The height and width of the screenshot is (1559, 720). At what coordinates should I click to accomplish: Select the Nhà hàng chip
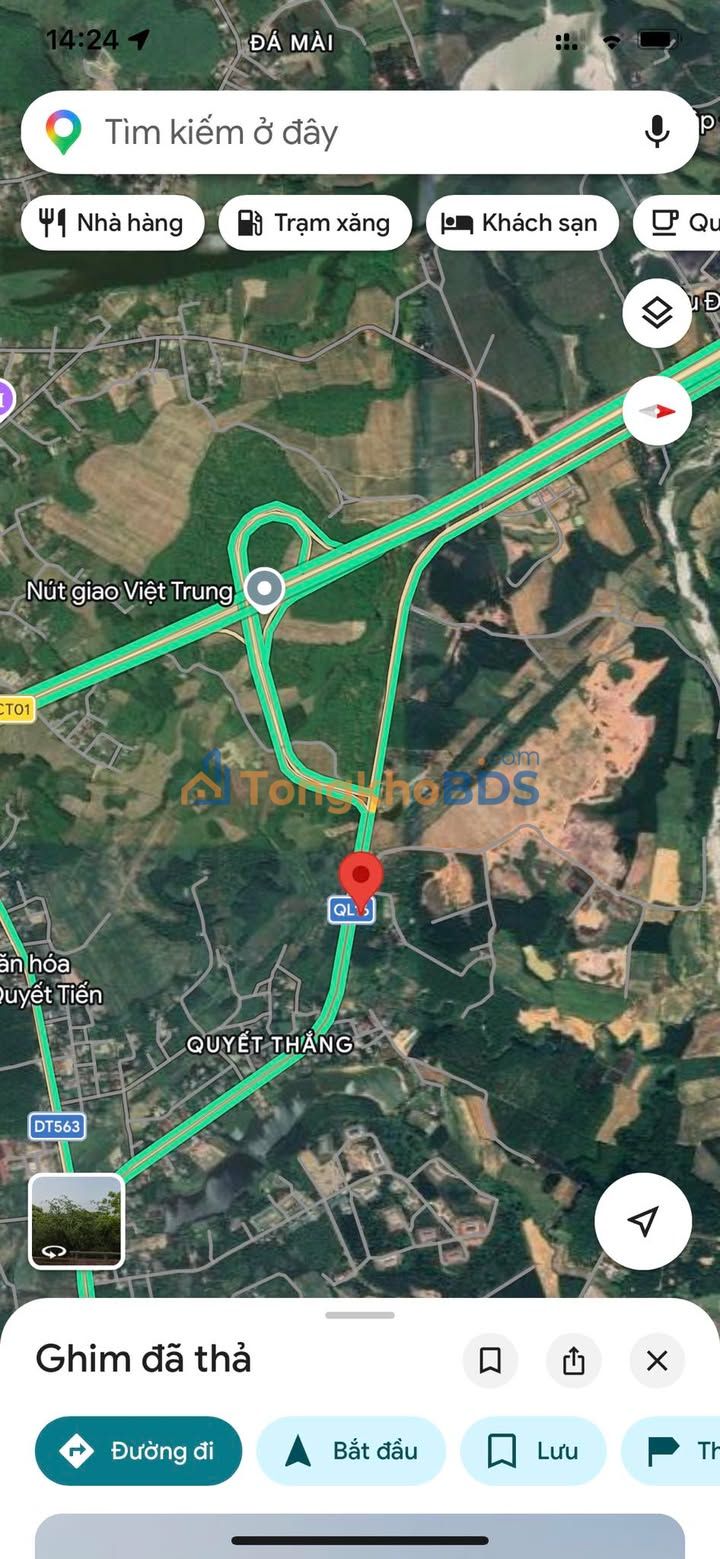[x=112, y=222]
